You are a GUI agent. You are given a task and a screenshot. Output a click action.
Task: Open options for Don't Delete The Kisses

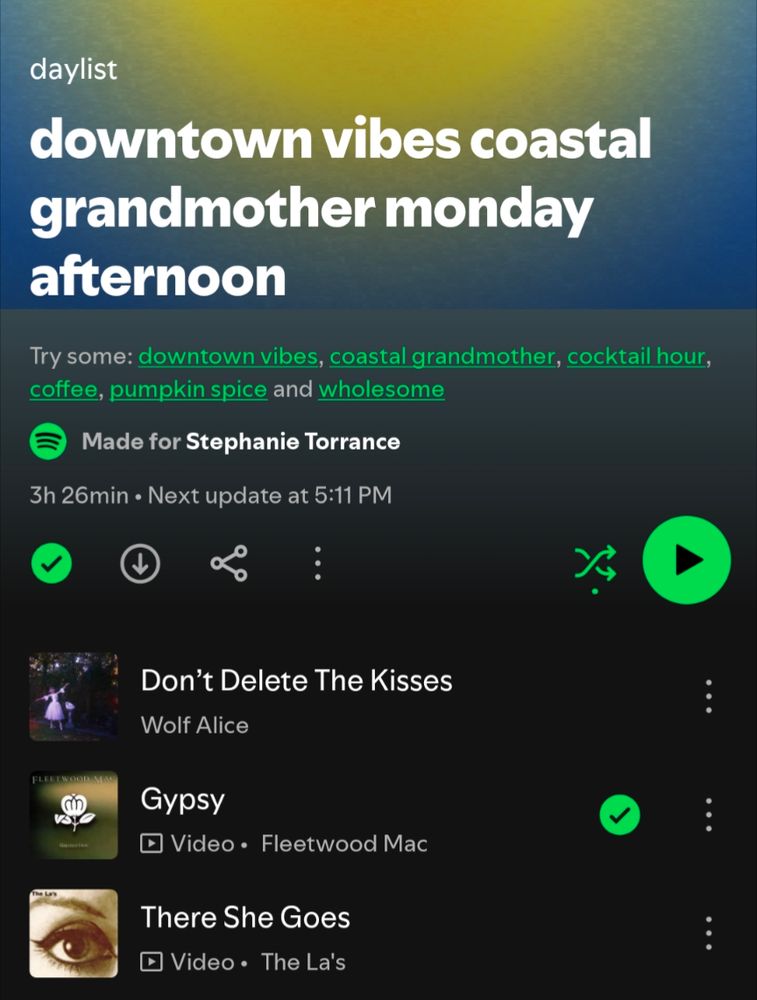(x=708, y=696)
